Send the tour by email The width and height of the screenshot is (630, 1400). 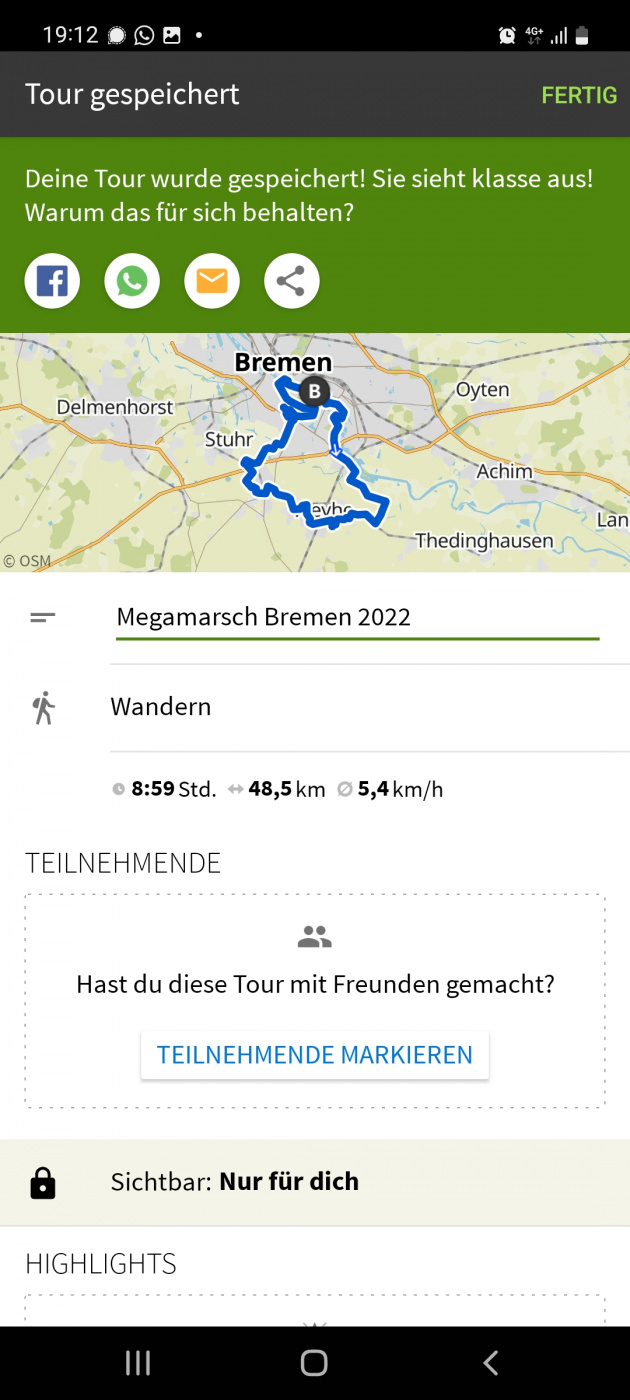tap(212, 282)
